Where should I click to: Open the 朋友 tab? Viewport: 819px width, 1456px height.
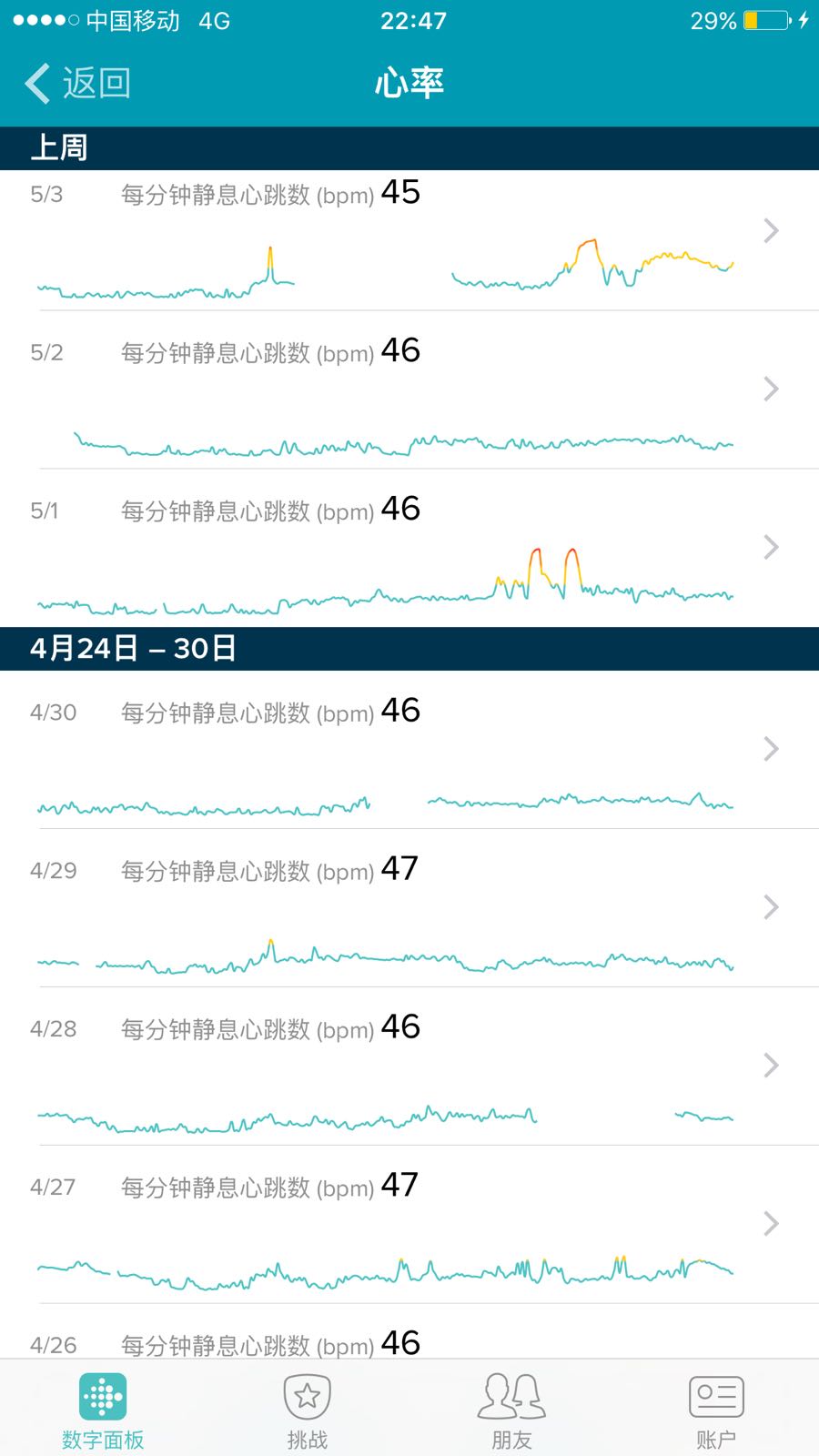point(511,1410)
